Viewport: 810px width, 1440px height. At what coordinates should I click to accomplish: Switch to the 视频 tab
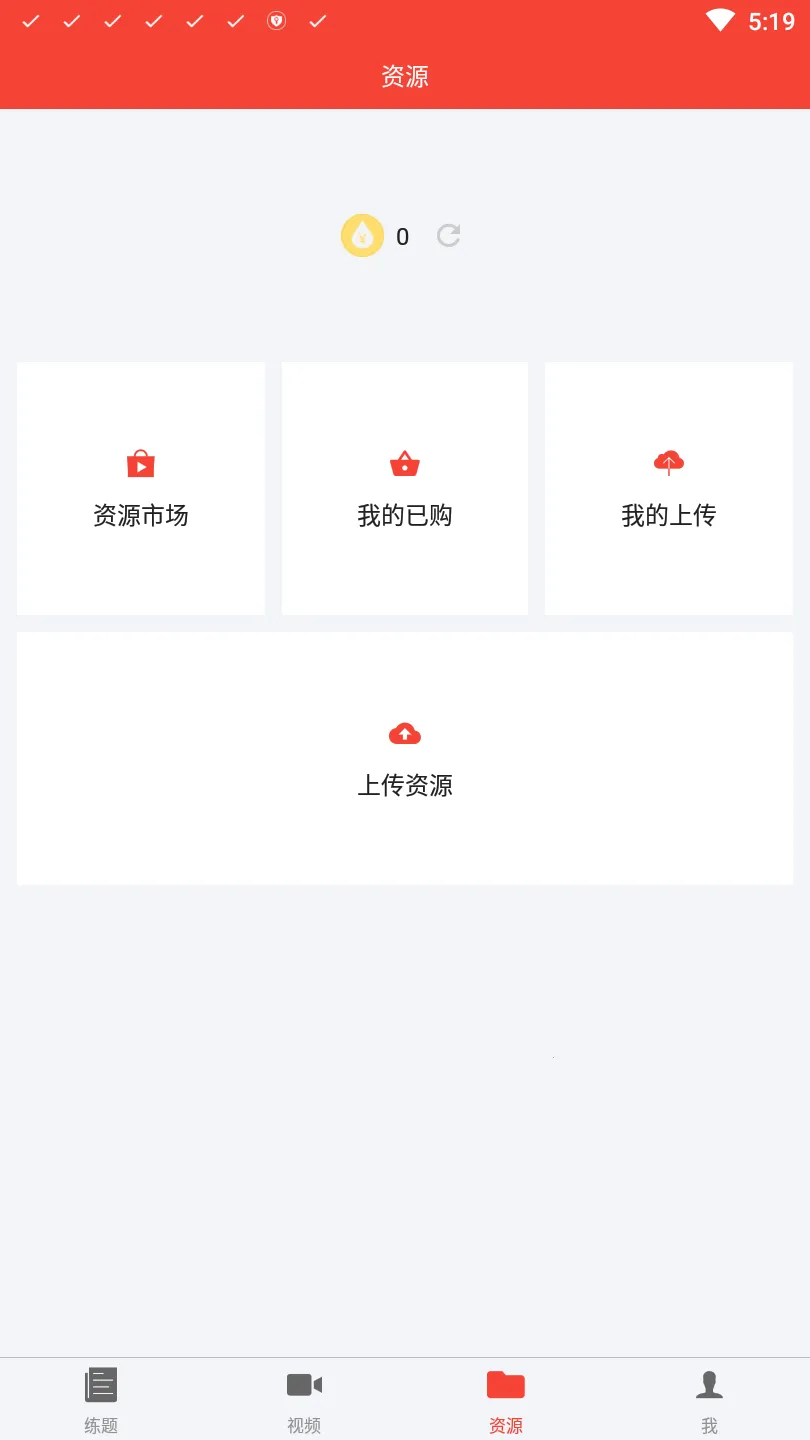tap(304, 1399)
